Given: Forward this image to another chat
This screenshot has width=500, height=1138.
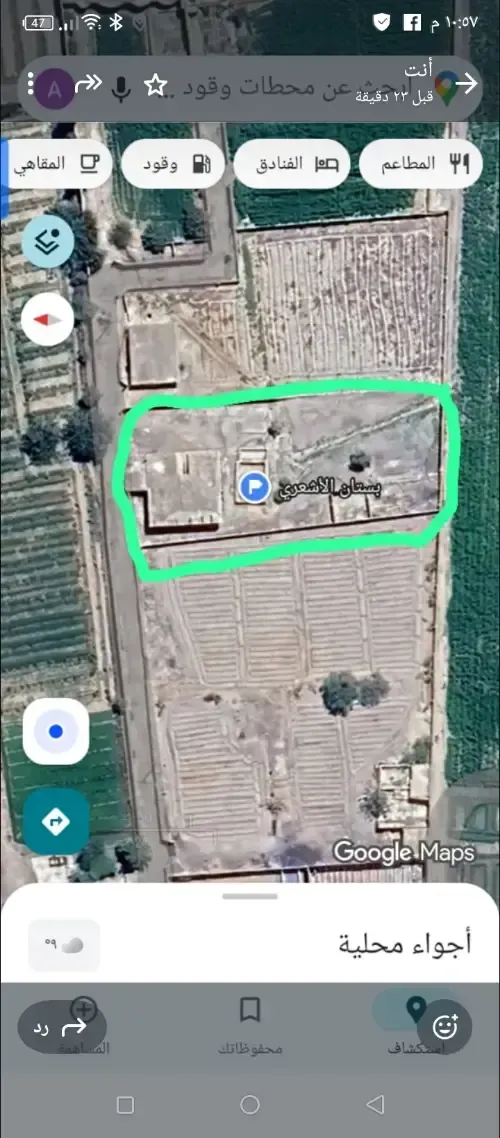Looking at the screenshot, I should coord(88,84).
